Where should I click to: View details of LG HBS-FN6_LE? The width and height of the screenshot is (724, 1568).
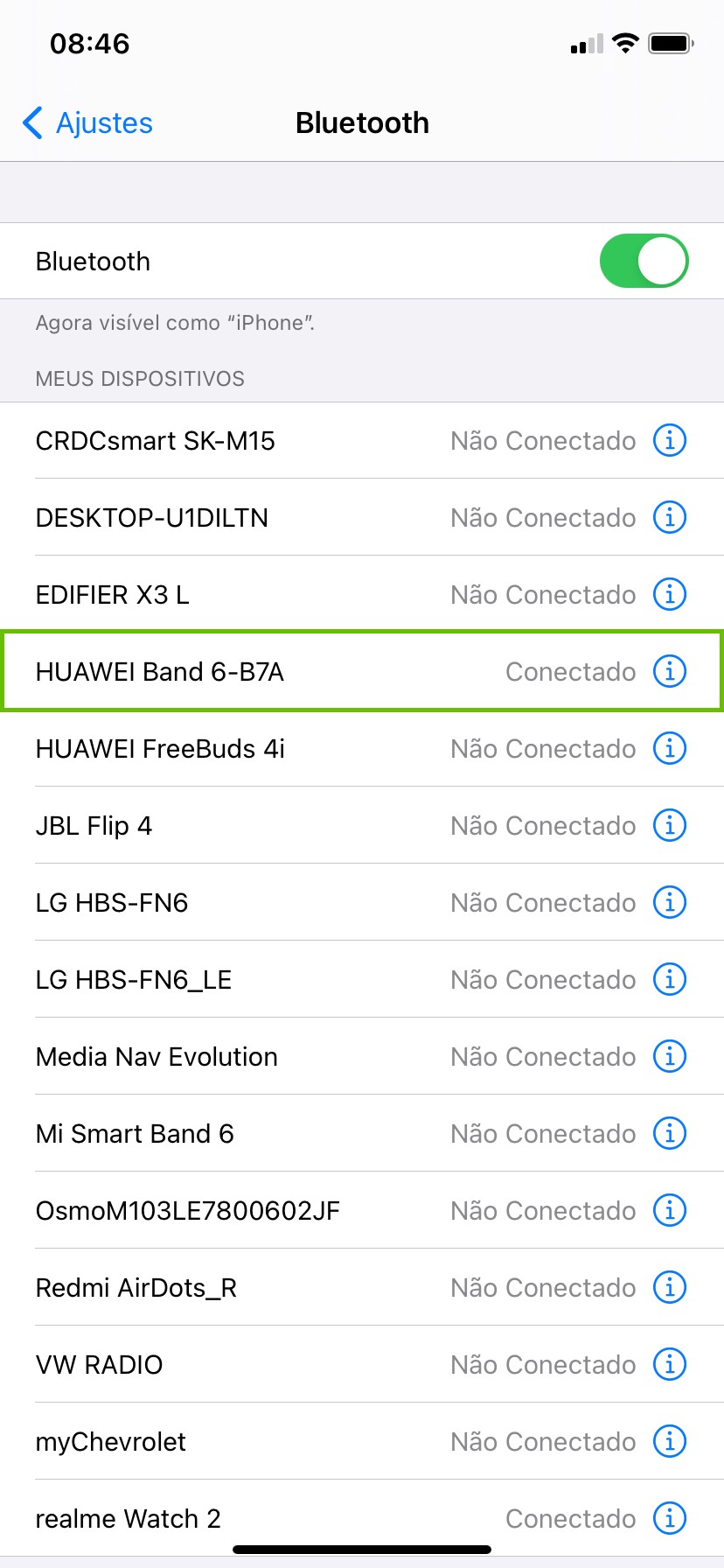click(x=670, y=979)
